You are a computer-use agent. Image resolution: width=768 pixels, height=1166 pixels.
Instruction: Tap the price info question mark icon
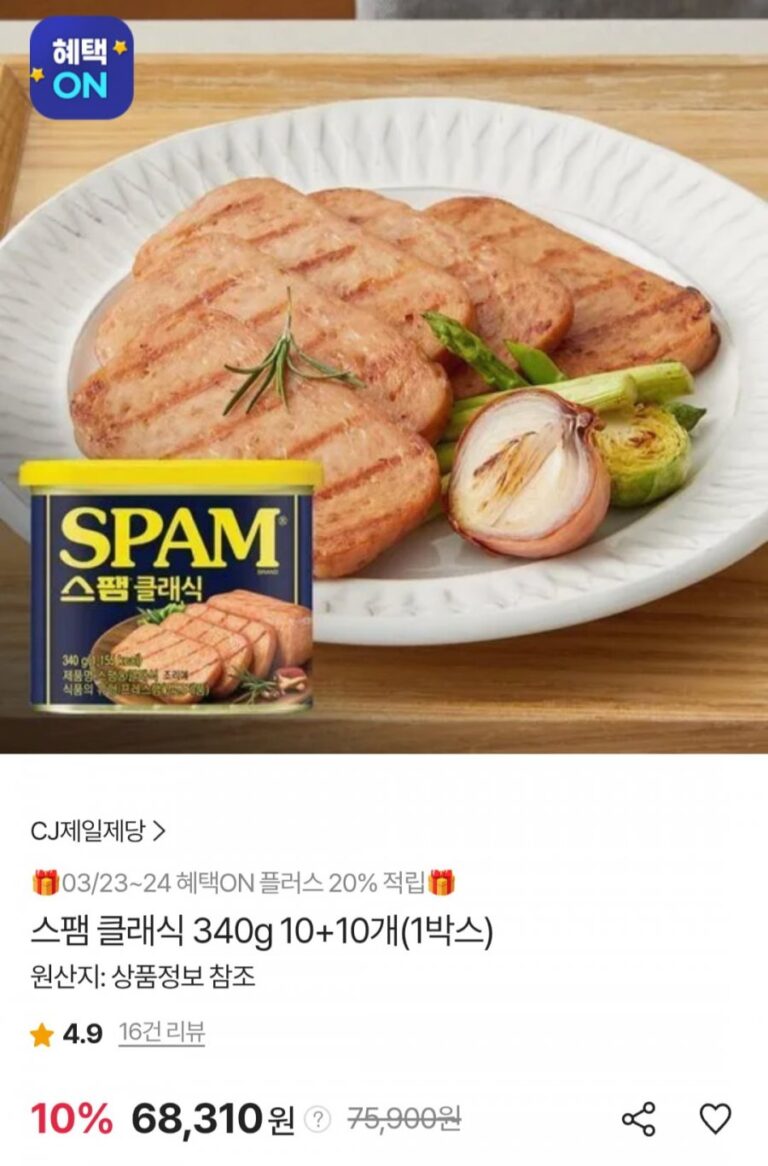pos(317,1118)
